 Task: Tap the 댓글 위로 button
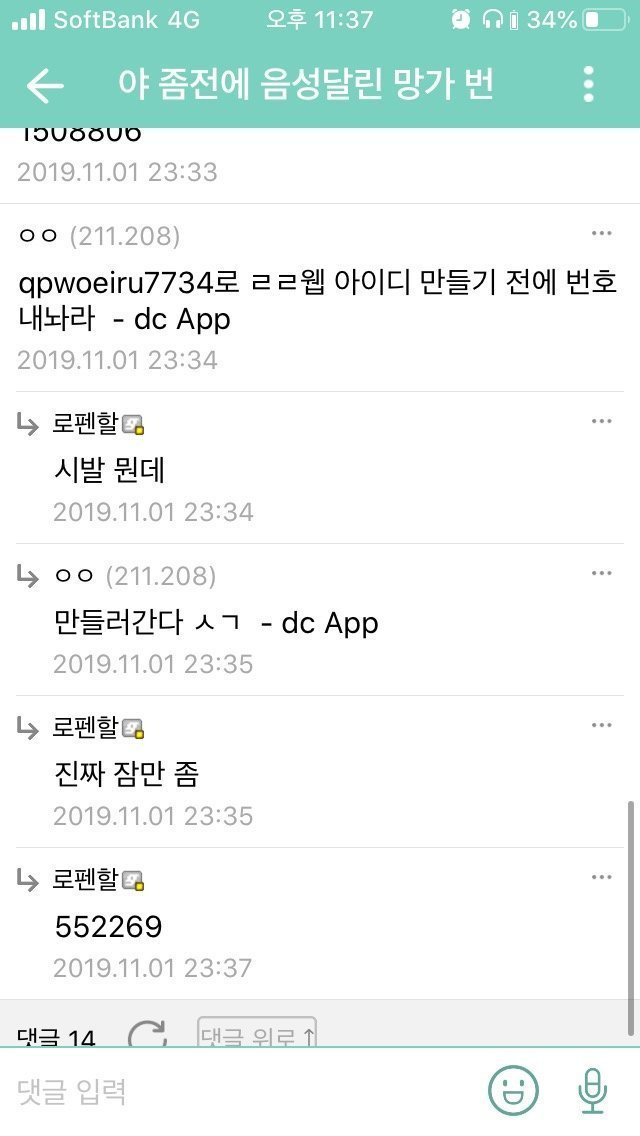[257, 1035]
